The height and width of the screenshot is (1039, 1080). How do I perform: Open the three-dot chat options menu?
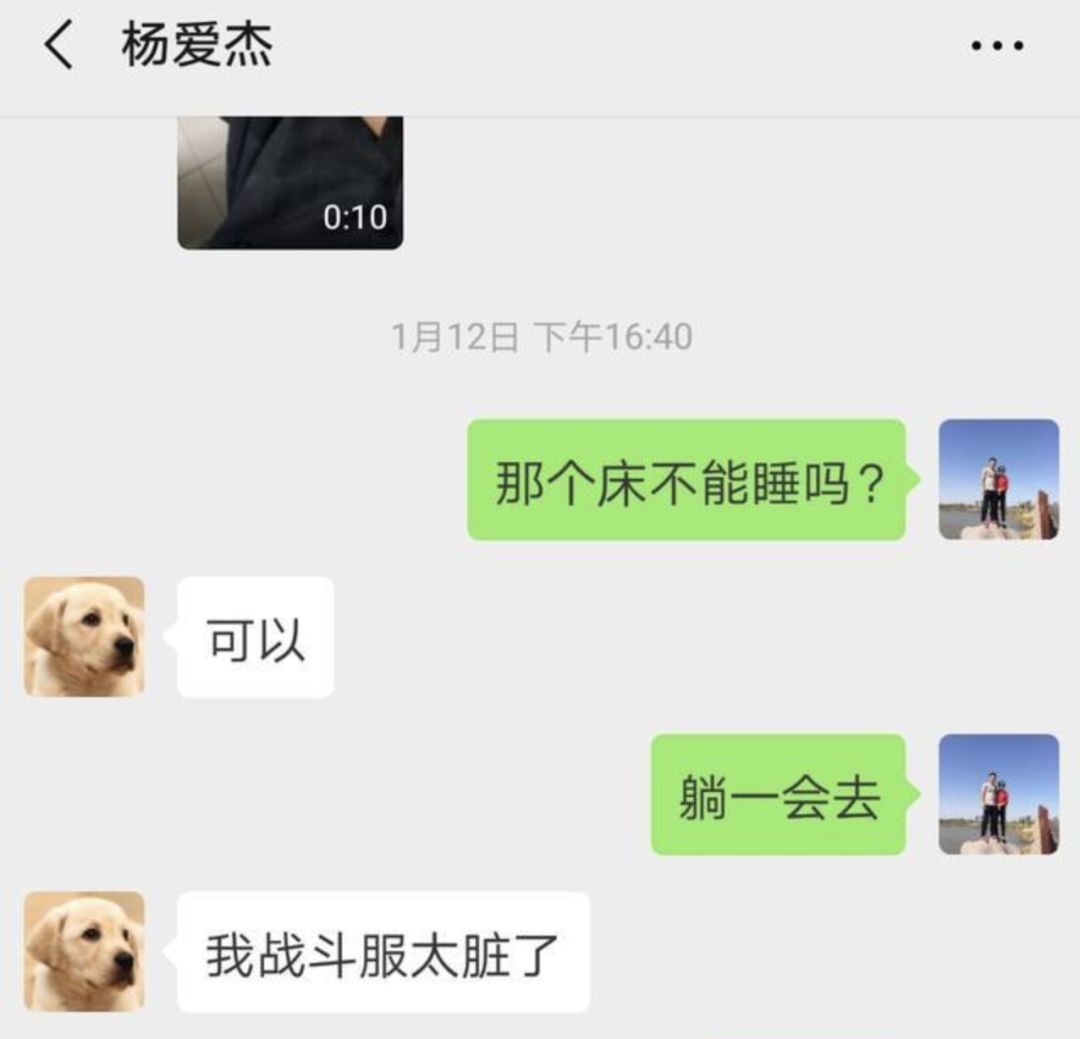tap(997, 46)
